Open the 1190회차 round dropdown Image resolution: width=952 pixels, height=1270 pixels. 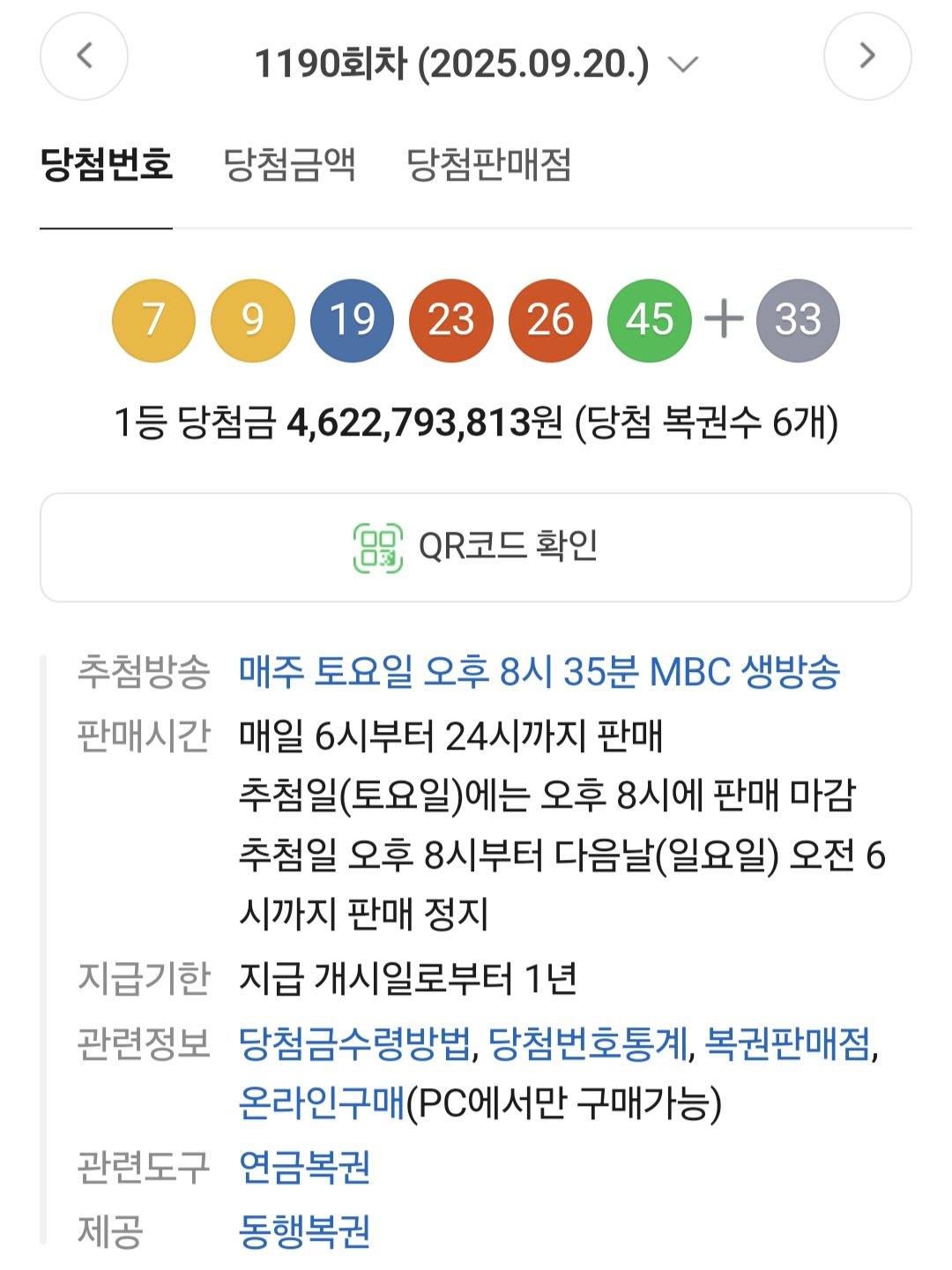coord(476,63)
